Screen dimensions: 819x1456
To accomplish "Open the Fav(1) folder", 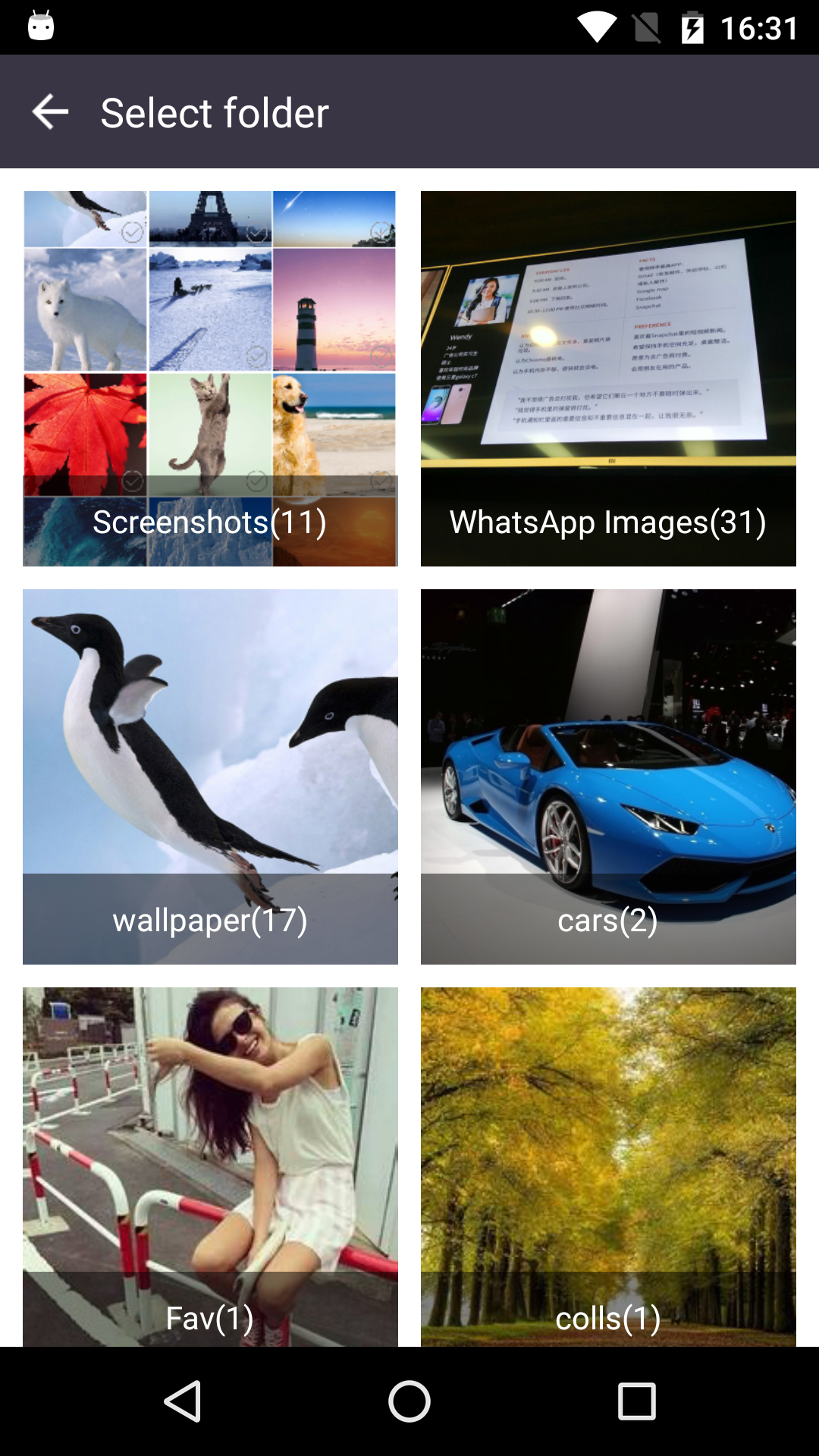I will 210,1167.
